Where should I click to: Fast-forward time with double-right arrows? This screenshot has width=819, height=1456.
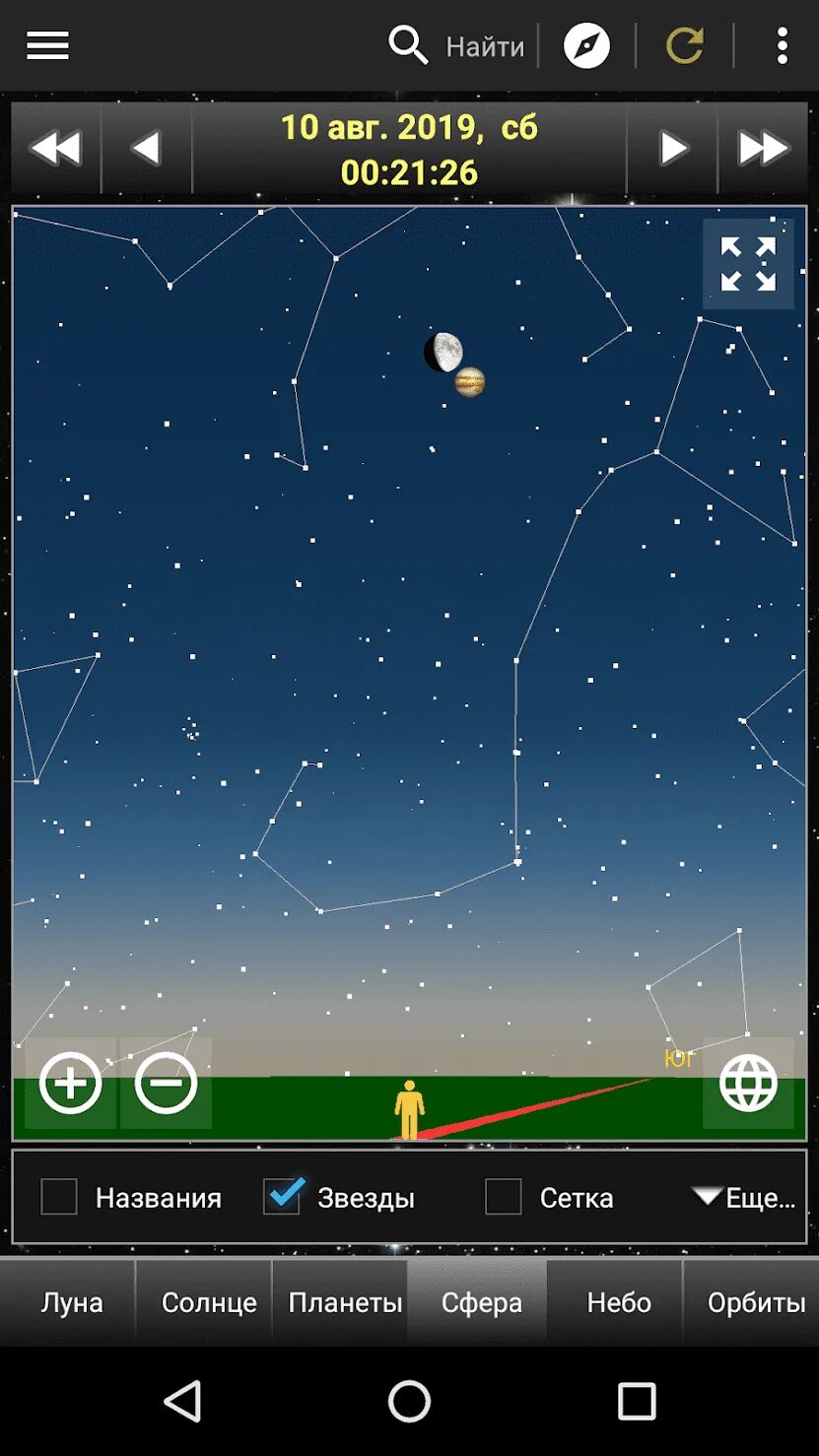(x=763, y=149)
